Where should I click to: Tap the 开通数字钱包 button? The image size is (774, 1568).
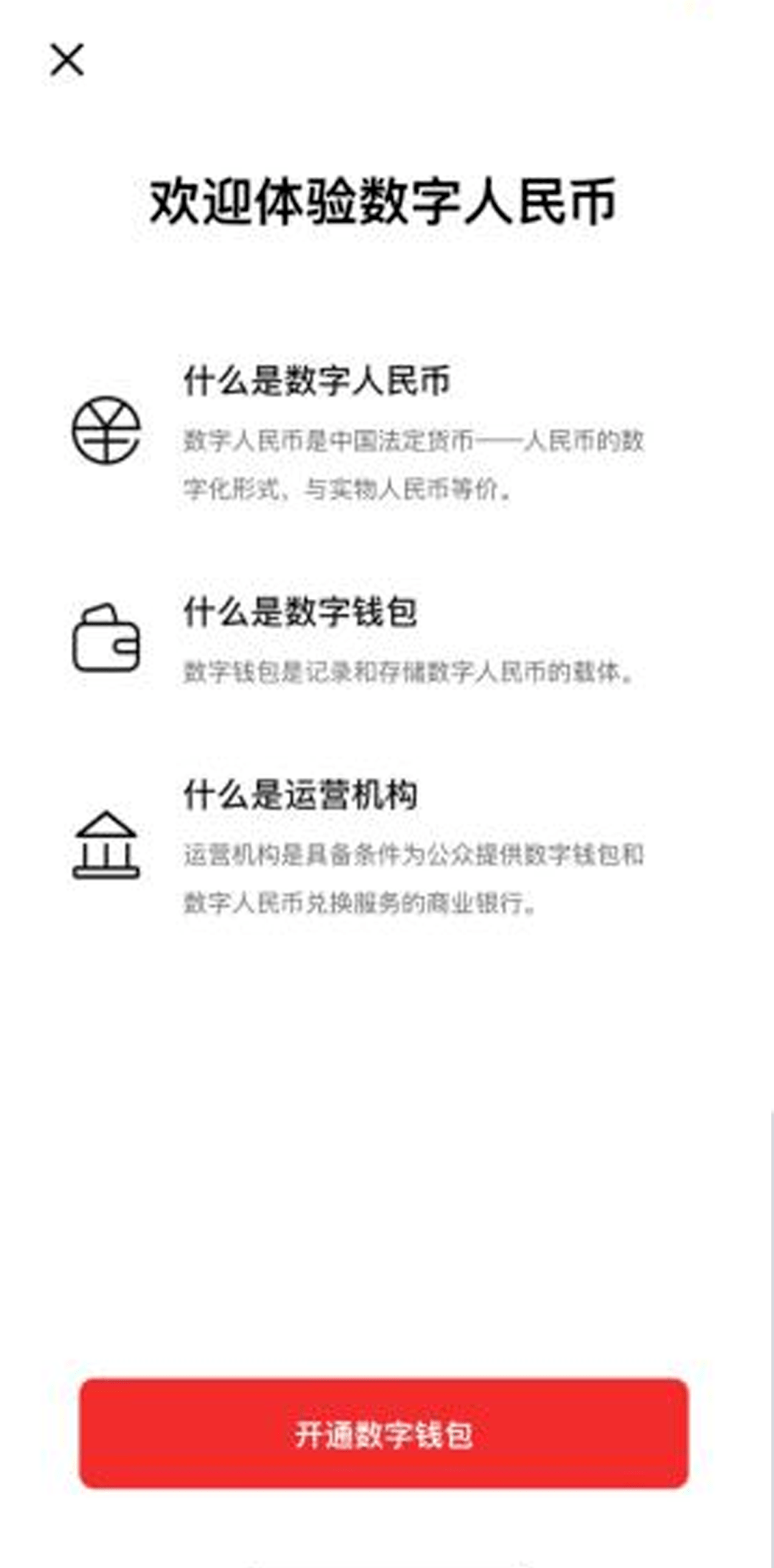(383, 1434)
